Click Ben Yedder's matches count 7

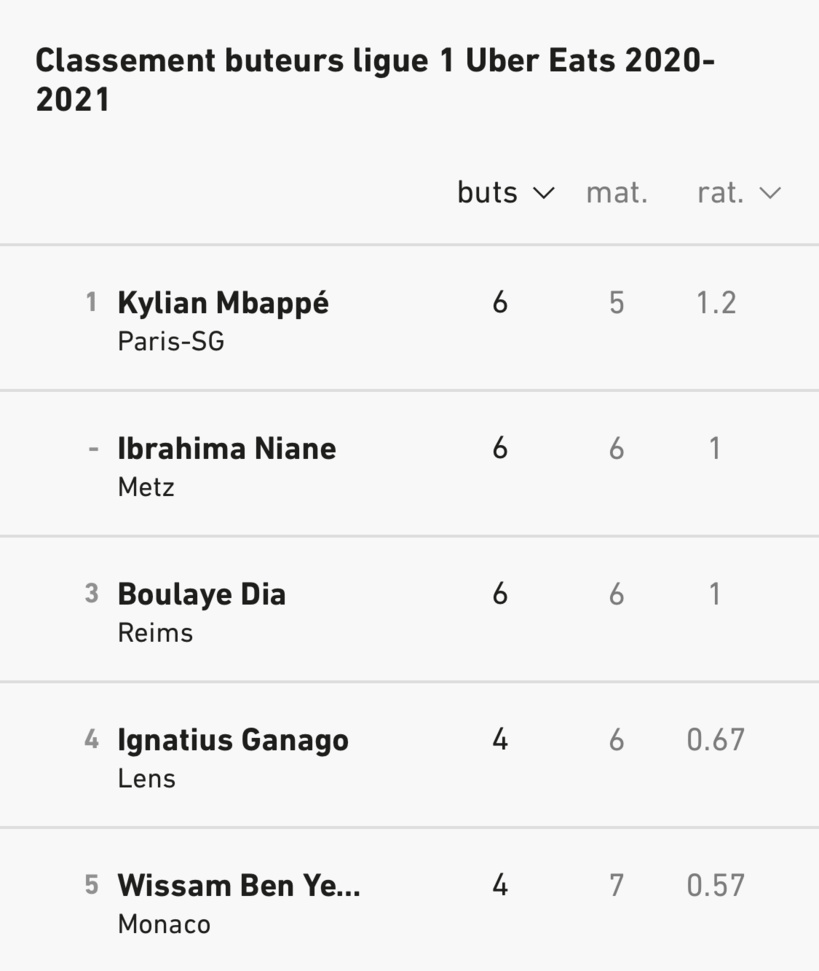click(x=617, y=885)
